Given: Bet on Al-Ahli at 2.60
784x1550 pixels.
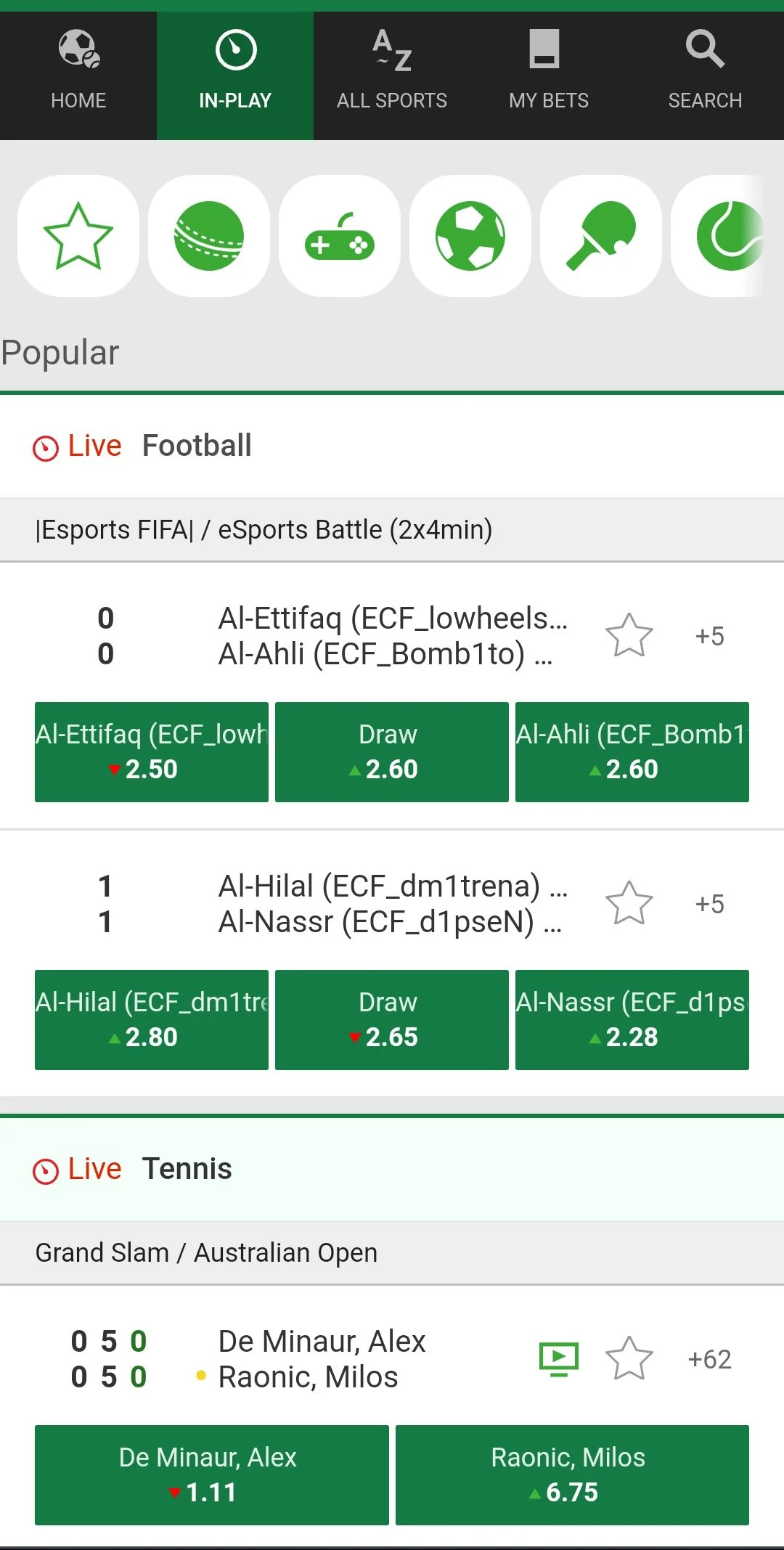Looking at the screenshot, I should click(x=632, y=752).
